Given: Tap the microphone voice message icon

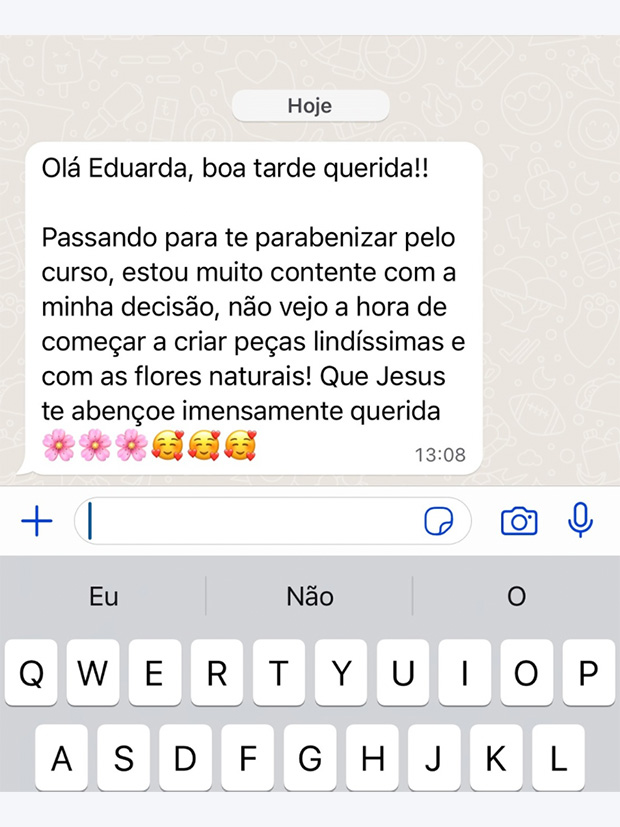Looking at the screenshot, I should 580,520.
